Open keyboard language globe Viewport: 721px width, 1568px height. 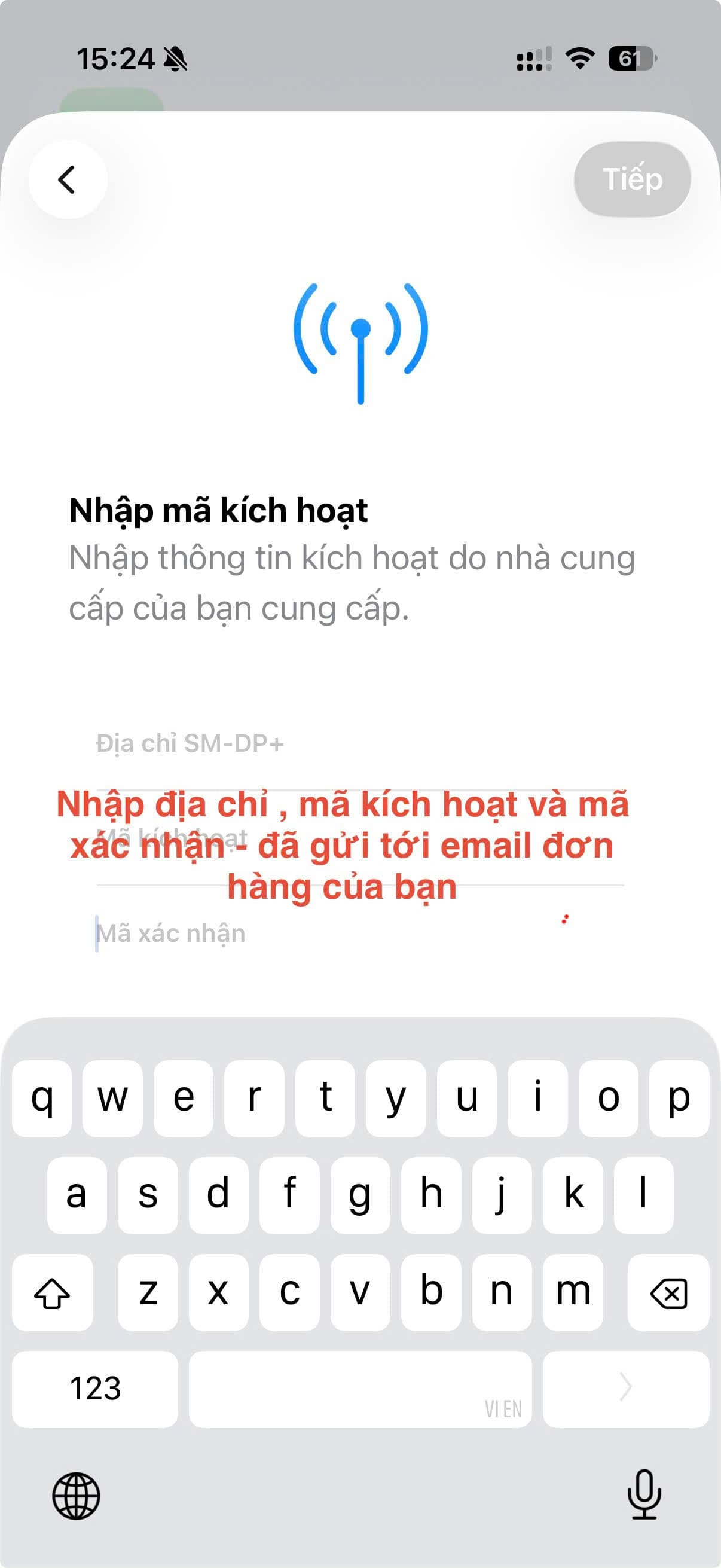coord(76,1496)
